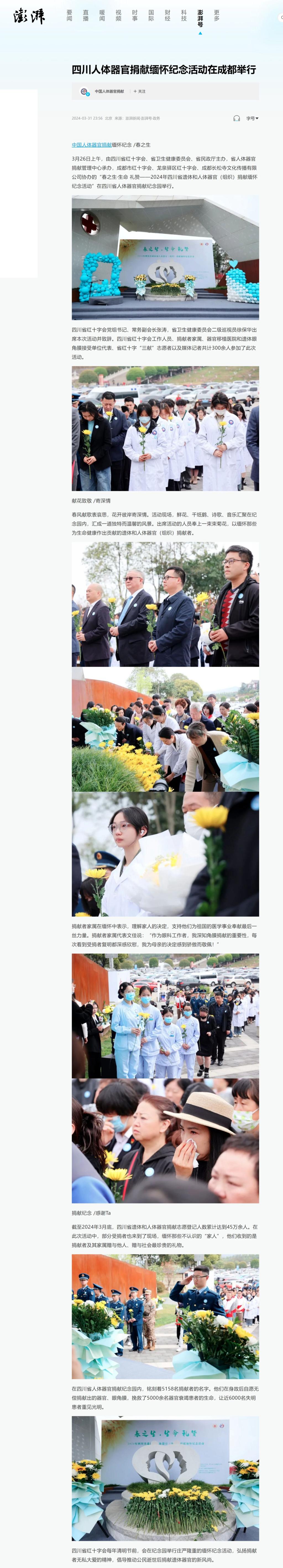Screen dimensions: 283x1568
Task: Expand the 更多 more menu
Action: click(x=217, y=16)
